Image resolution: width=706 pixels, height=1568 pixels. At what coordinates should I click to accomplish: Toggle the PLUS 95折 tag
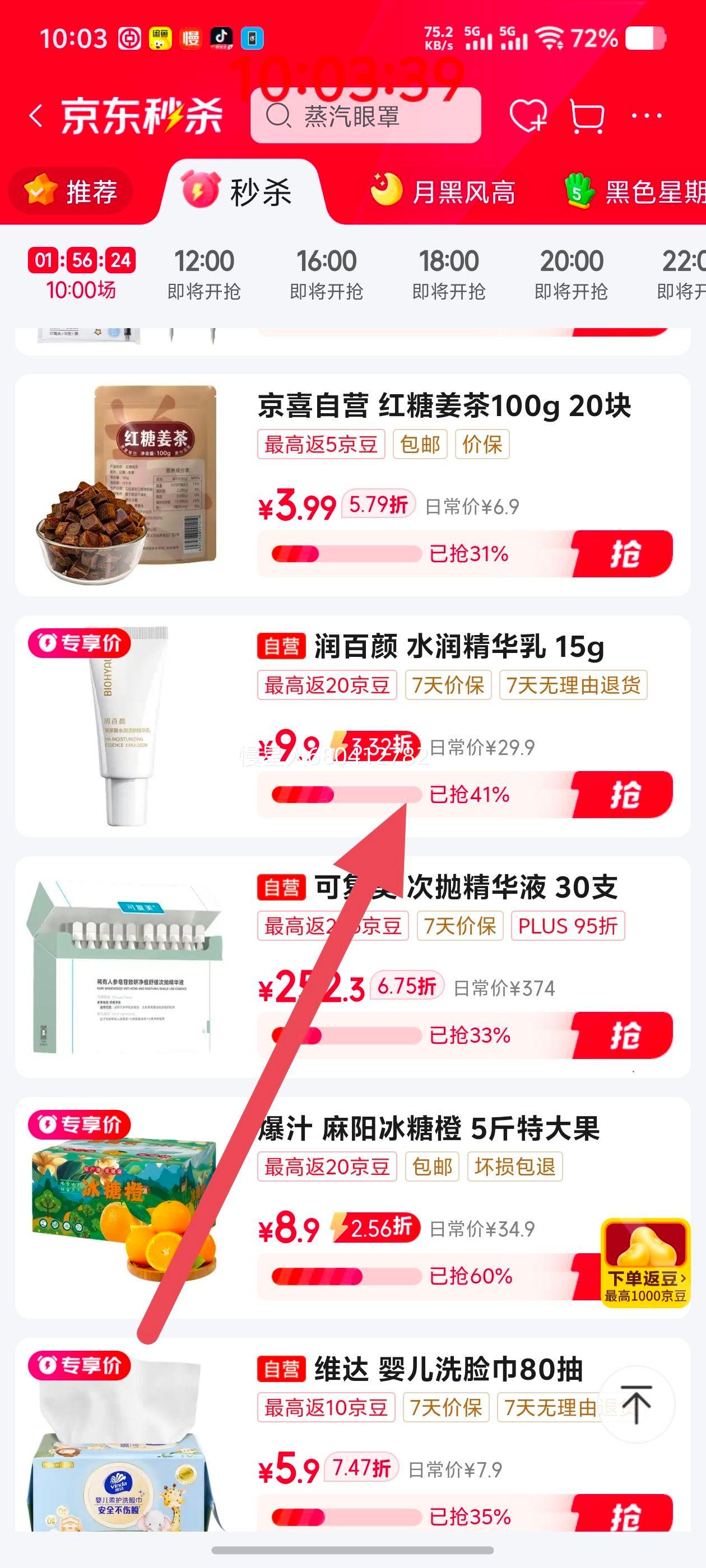[568, 926]
